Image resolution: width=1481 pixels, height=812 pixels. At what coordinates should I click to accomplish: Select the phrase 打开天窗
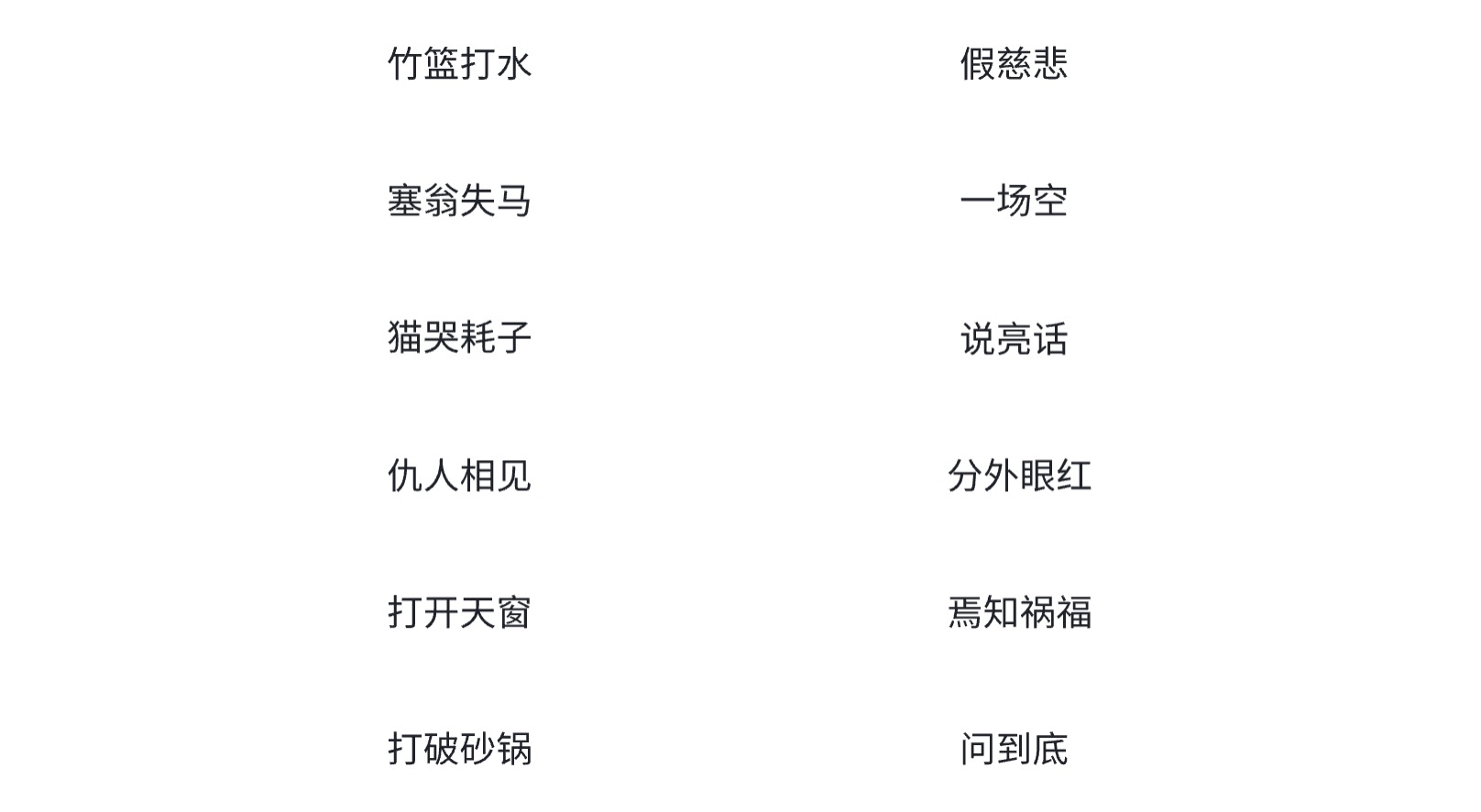(459, 612)
